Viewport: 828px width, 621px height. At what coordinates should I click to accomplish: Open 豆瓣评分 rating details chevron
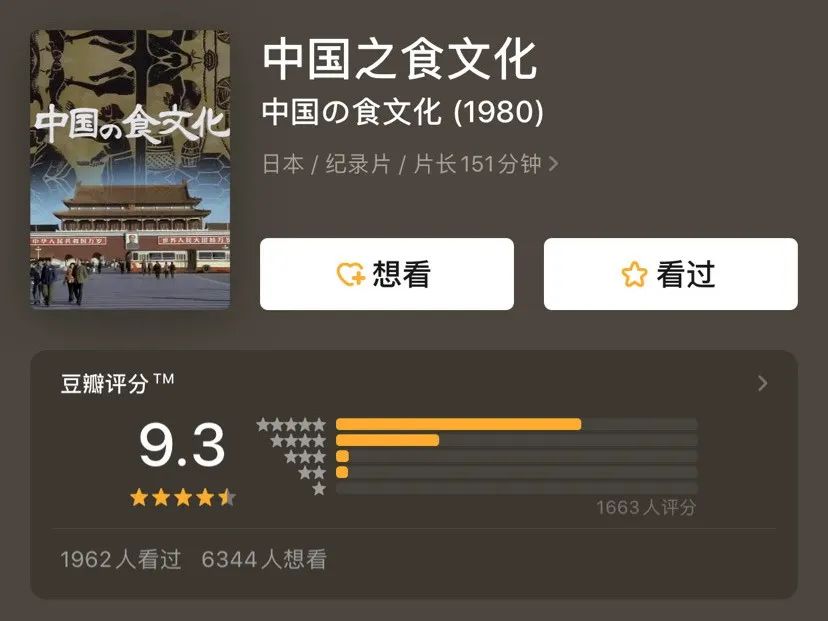click(x=762, y=383)
